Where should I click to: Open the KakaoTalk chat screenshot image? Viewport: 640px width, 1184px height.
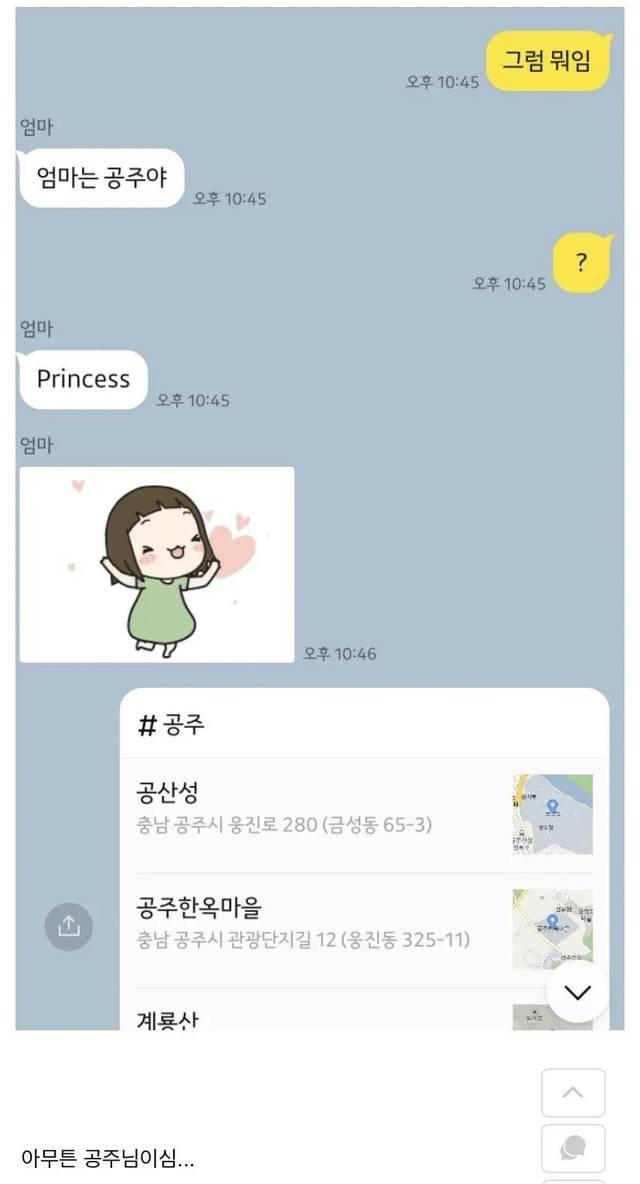[320, 500]
